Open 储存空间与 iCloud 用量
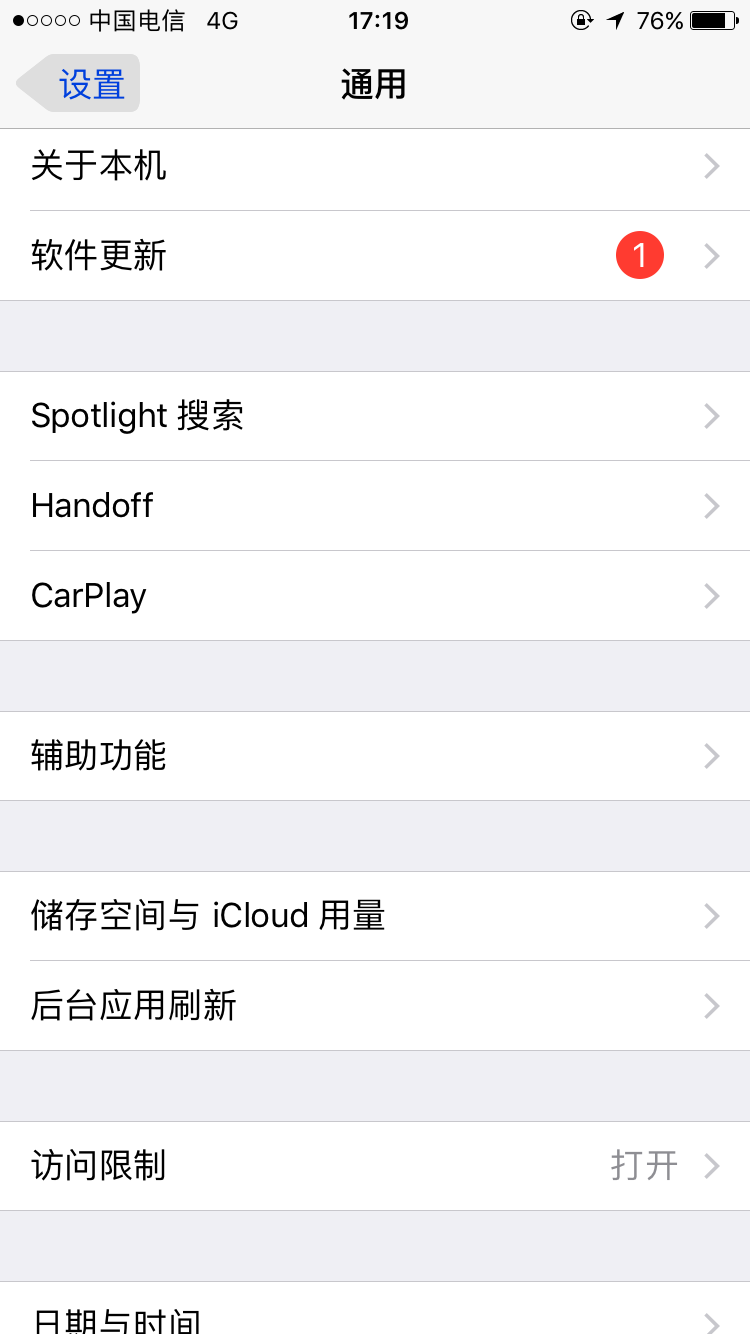750x1334 pixels. coord(375,916)
